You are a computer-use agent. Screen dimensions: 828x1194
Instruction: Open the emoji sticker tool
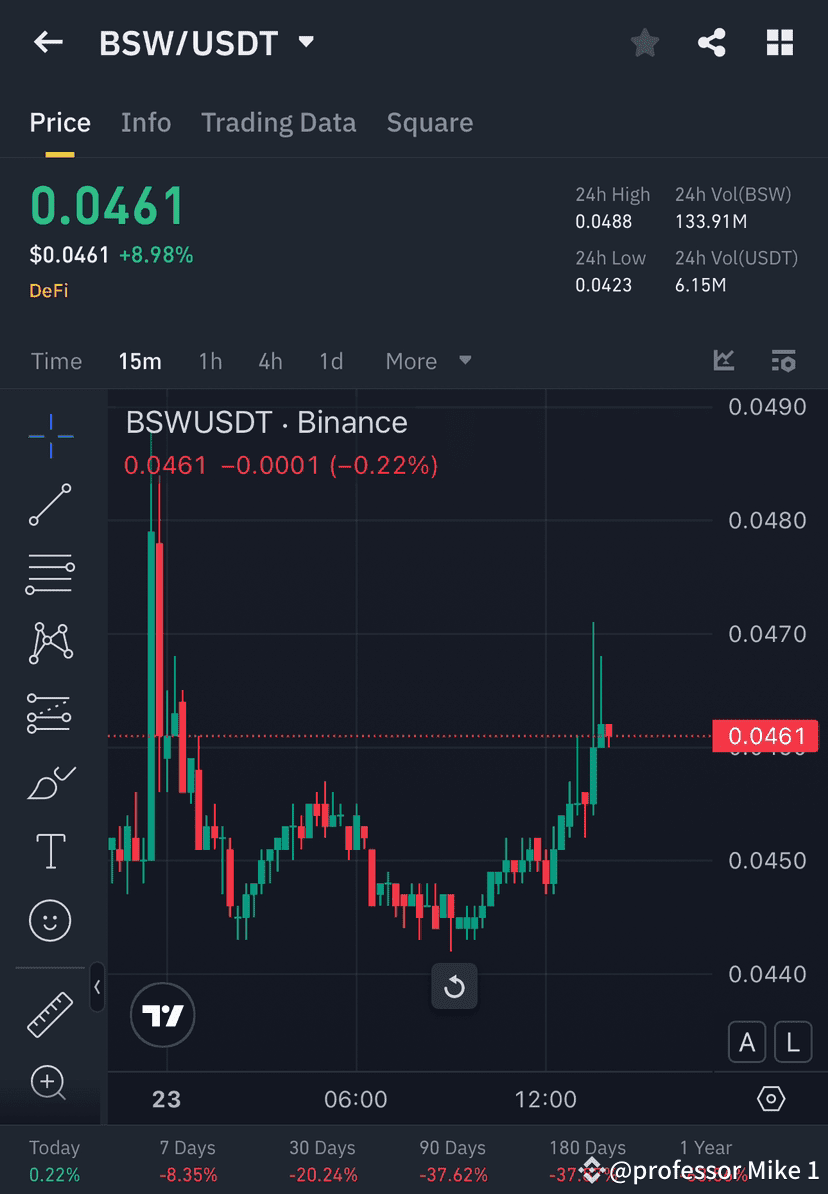pos(50,920)
